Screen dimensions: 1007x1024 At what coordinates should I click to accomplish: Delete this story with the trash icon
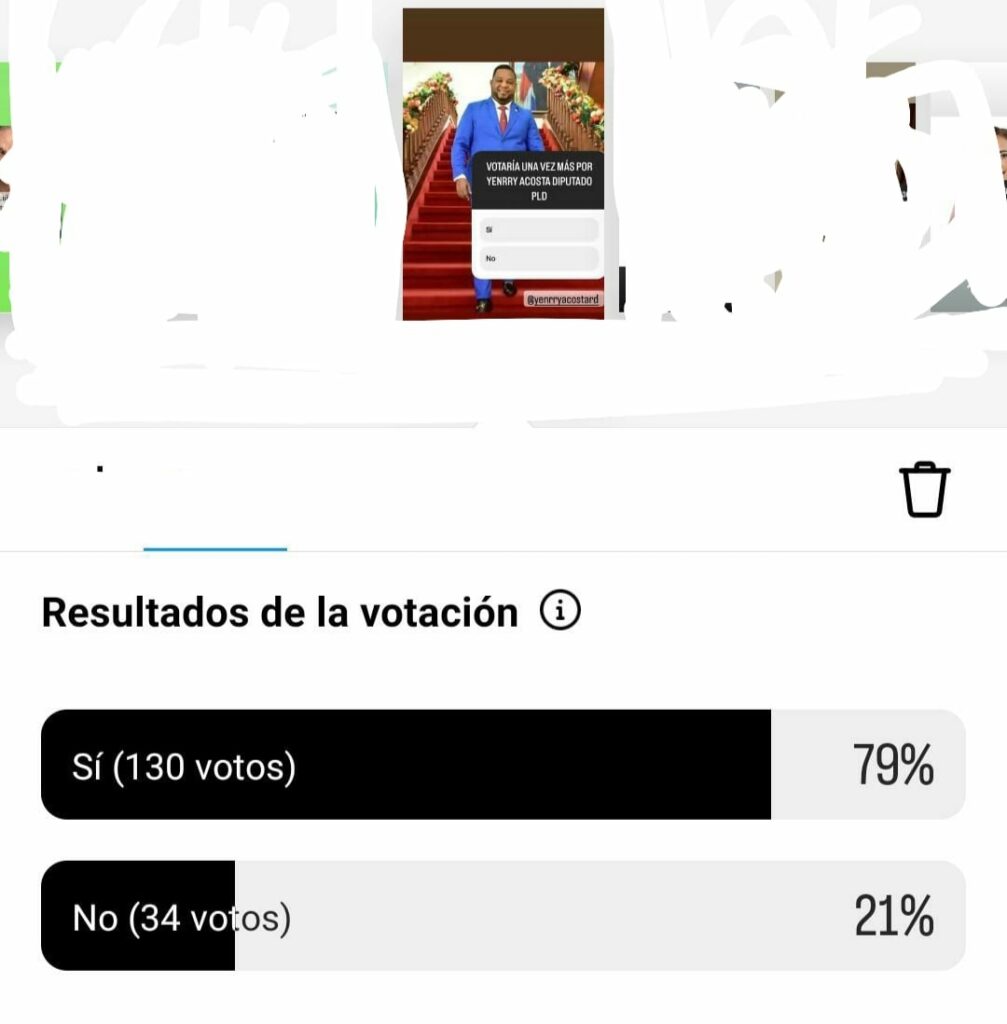925,489
